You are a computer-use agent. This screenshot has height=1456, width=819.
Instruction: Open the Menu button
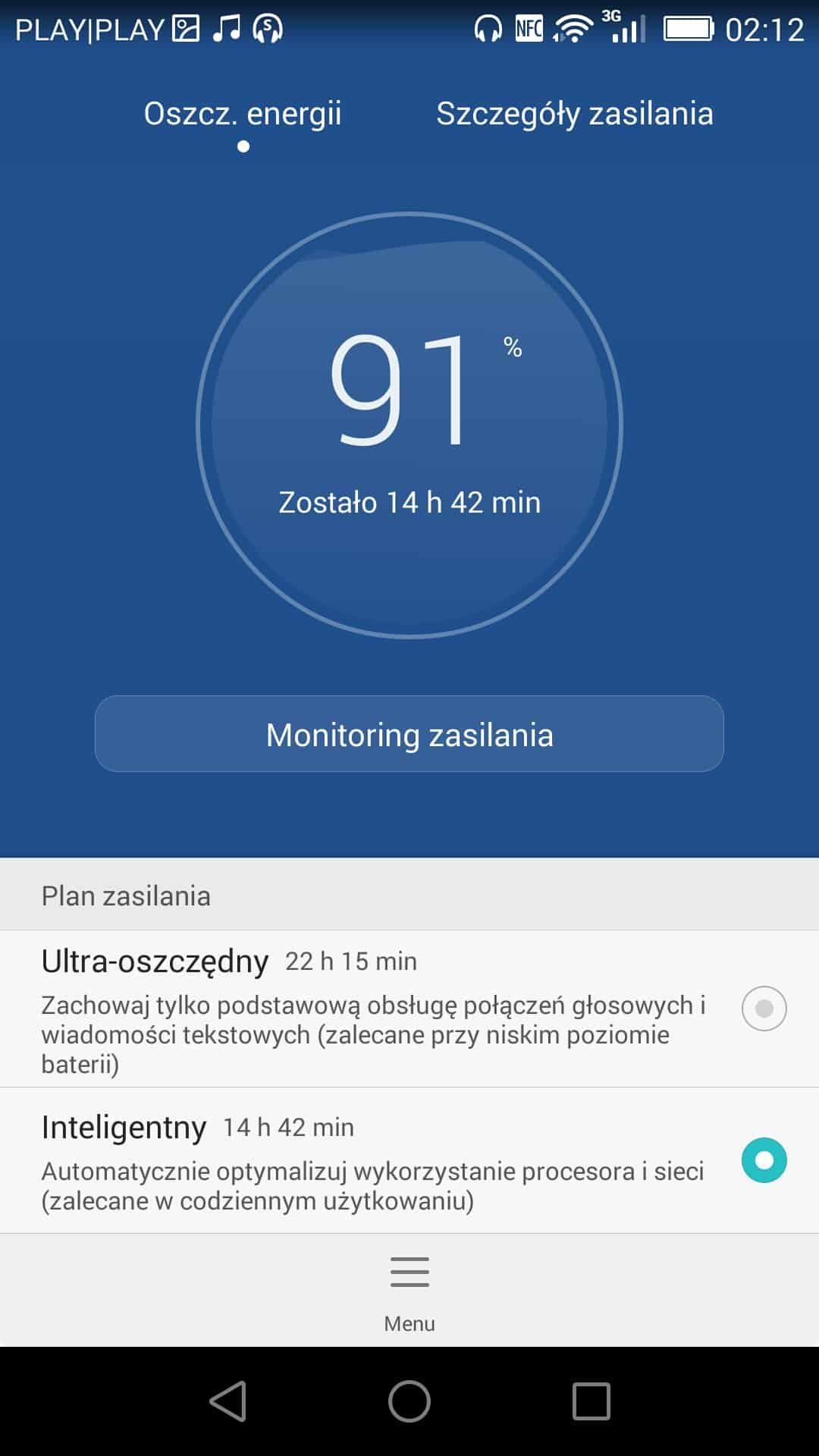coord(409,1289)
